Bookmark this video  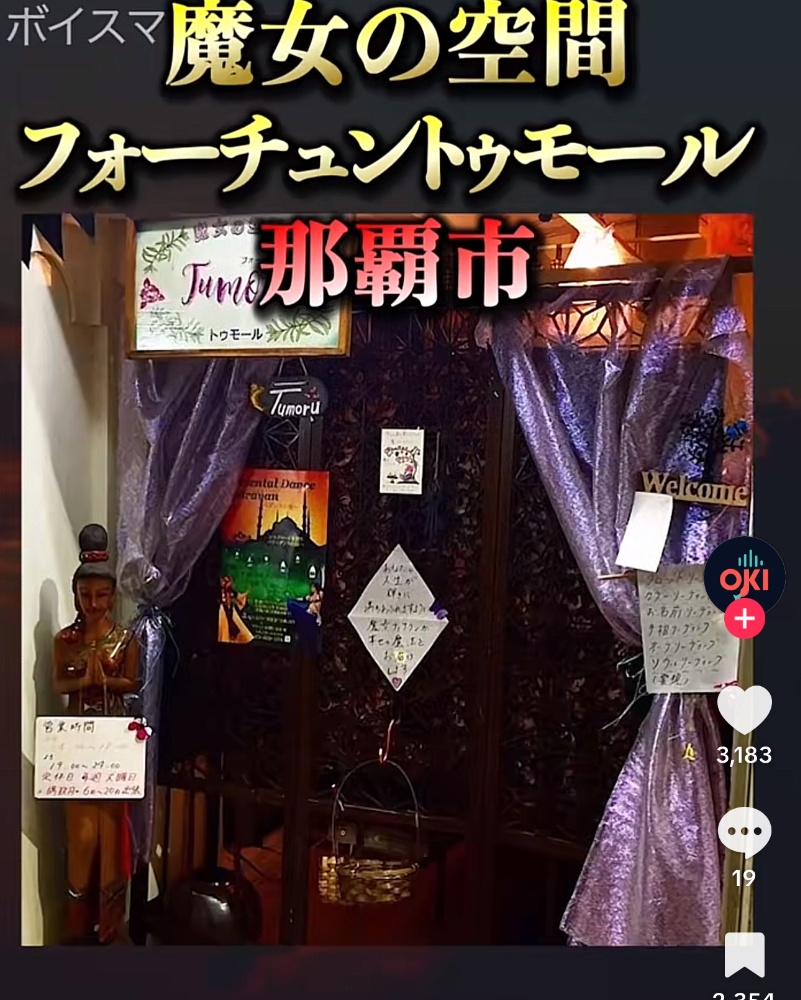pyautogui.click(x=745, y=955)
